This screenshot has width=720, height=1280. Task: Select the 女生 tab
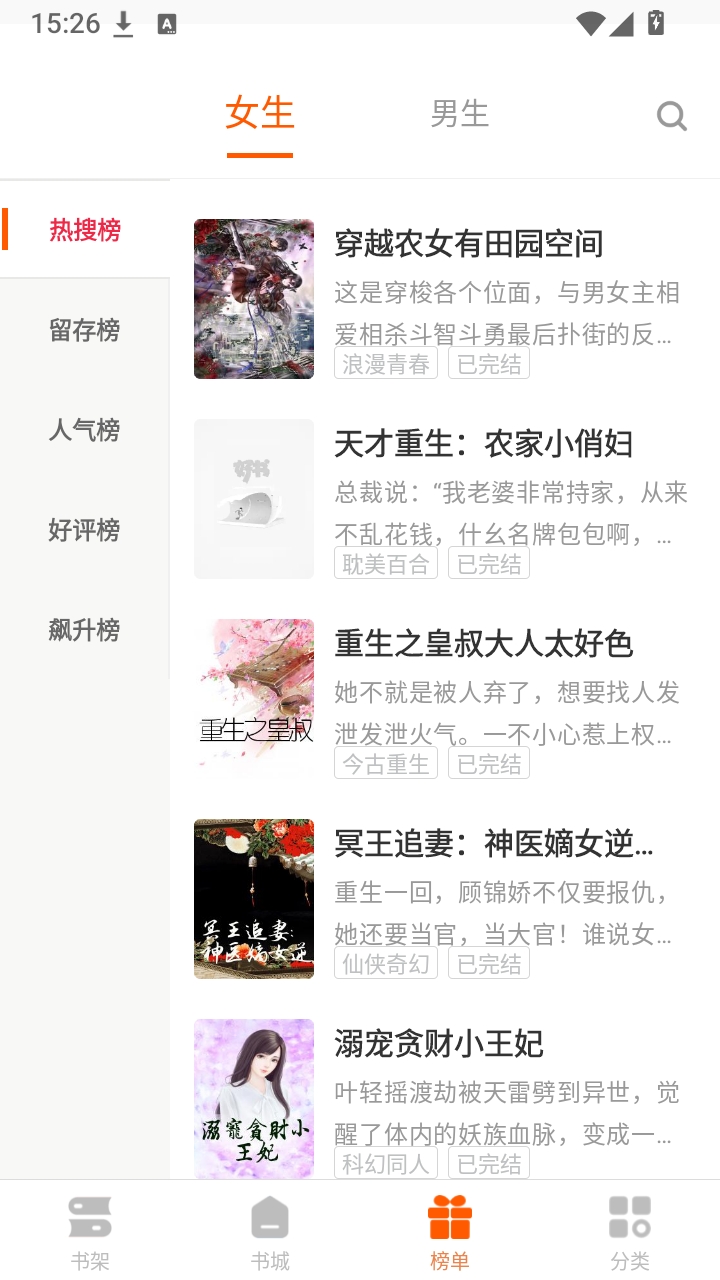tap(260, 112)
